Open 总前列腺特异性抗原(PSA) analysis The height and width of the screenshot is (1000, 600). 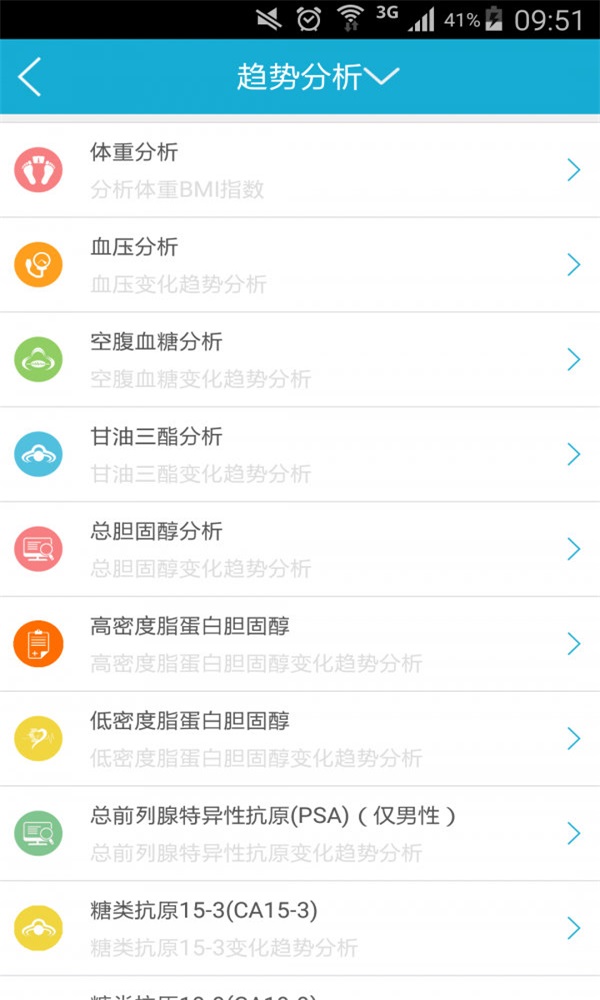pyautogui.click(x=300, y=833)
